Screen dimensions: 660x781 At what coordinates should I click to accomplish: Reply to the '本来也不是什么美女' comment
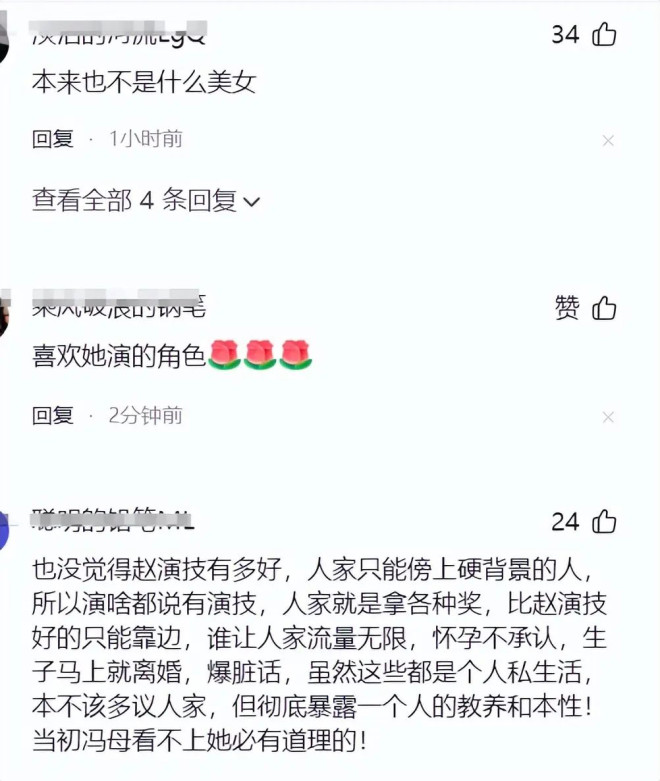[x=53, y=139]
